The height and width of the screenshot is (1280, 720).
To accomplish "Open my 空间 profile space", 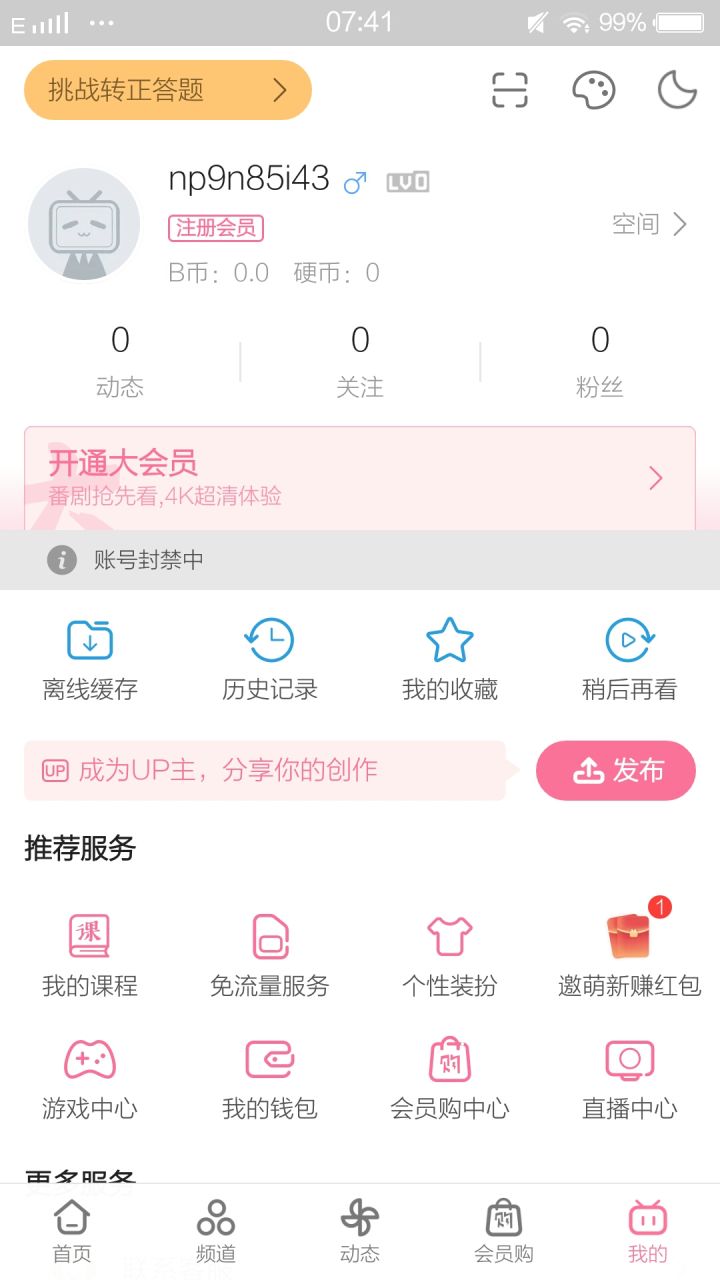I will click(x=650, y=224).
